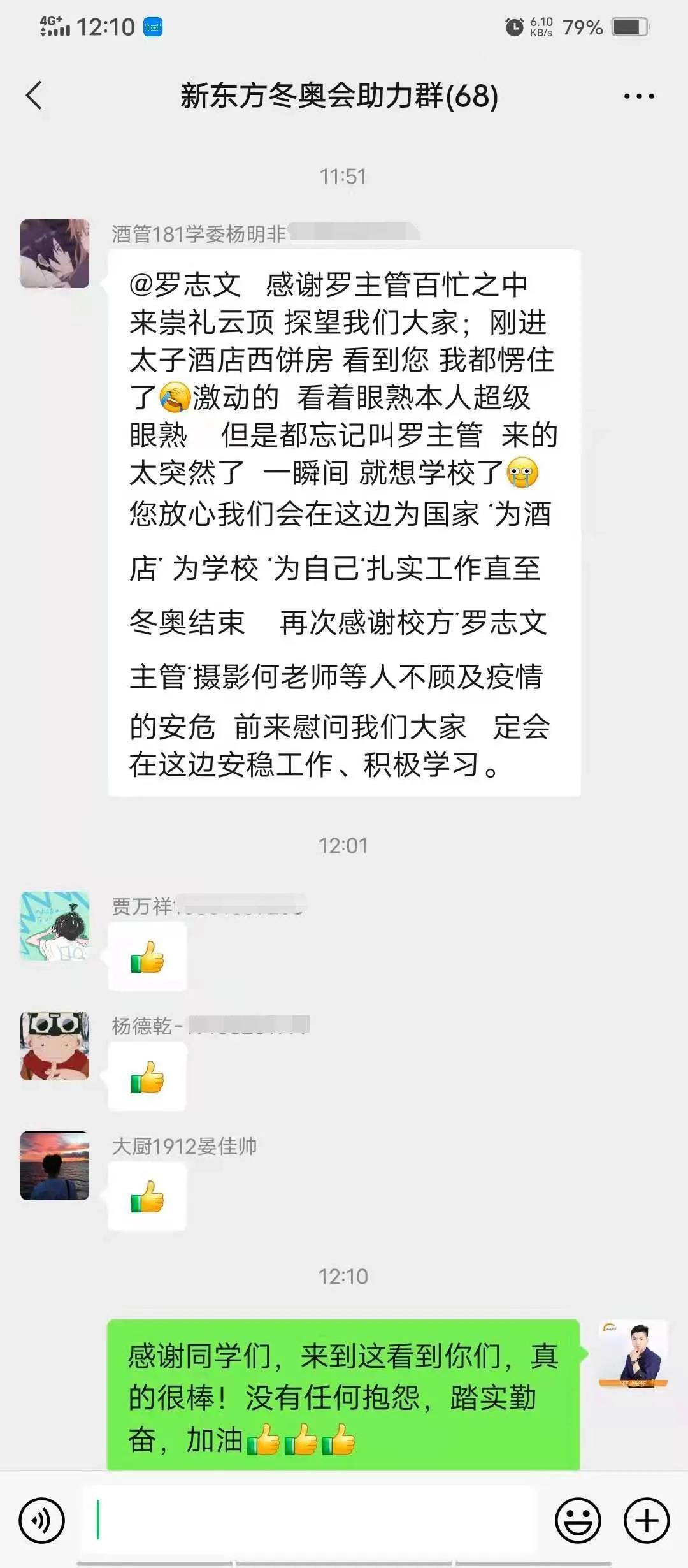Open the plus attachments menu
688x1568 pixels.
click(x=646, y=1520)
